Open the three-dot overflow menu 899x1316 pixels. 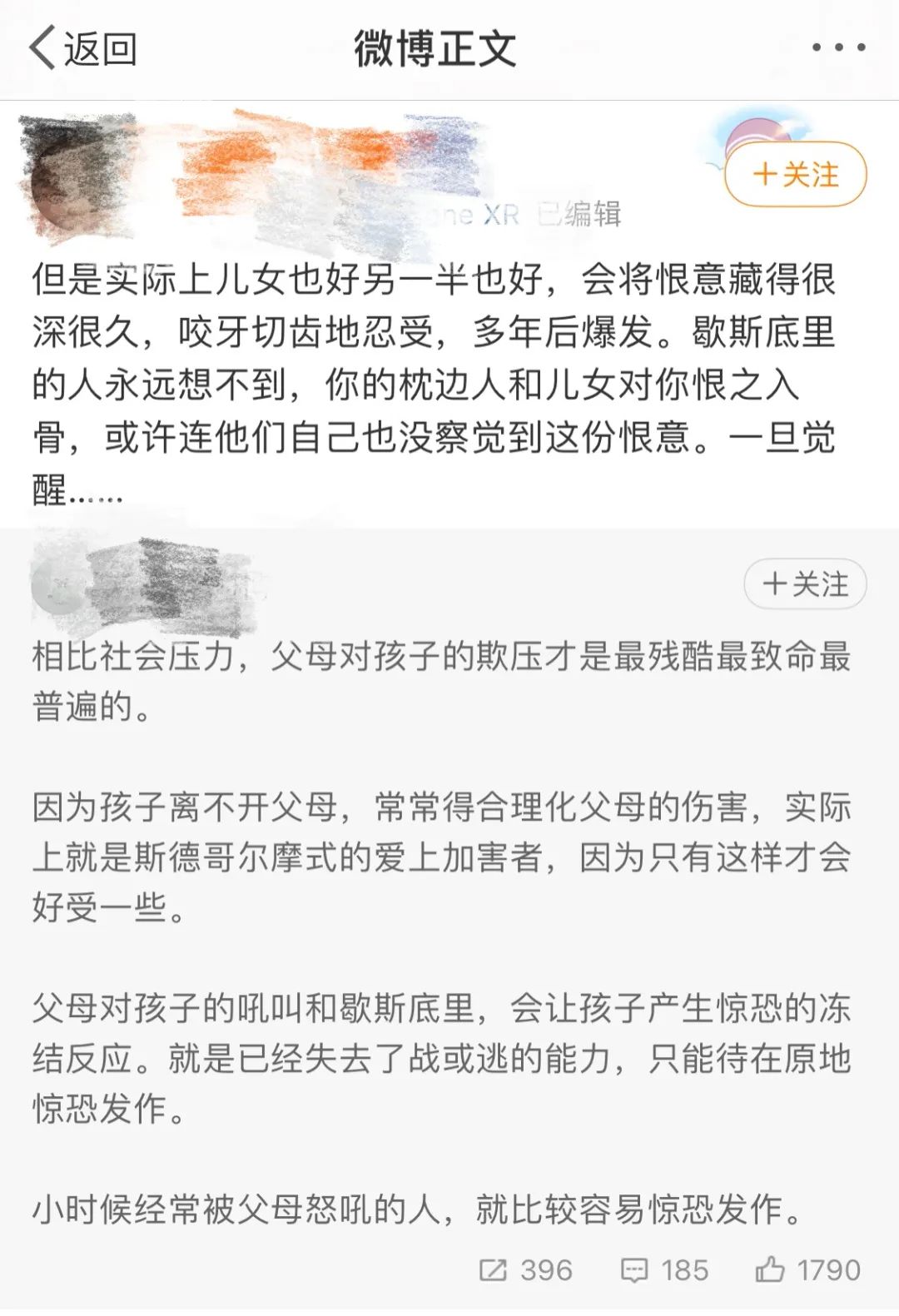point(838,47)
